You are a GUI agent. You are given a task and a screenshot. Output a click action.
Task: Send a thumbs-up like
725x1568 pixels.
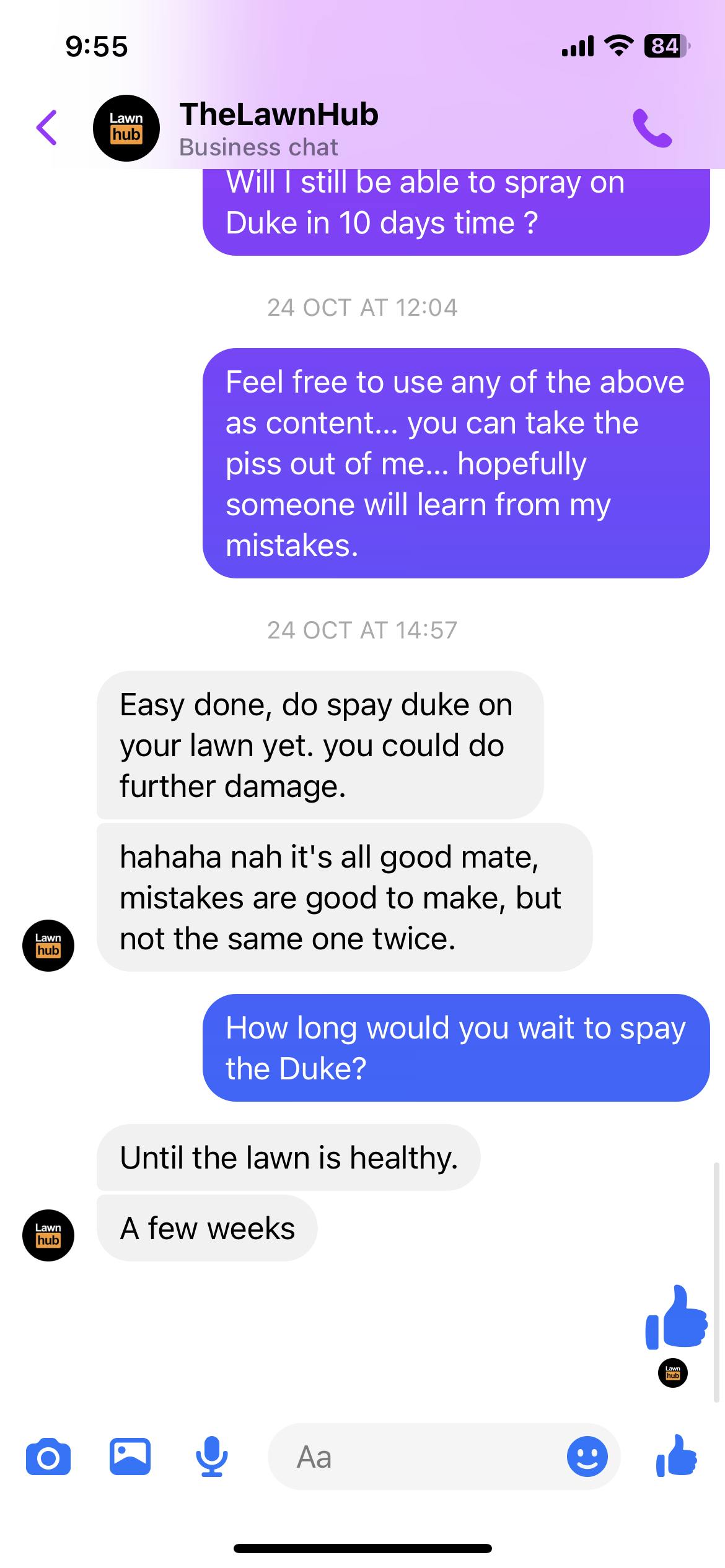point(677,1457)
